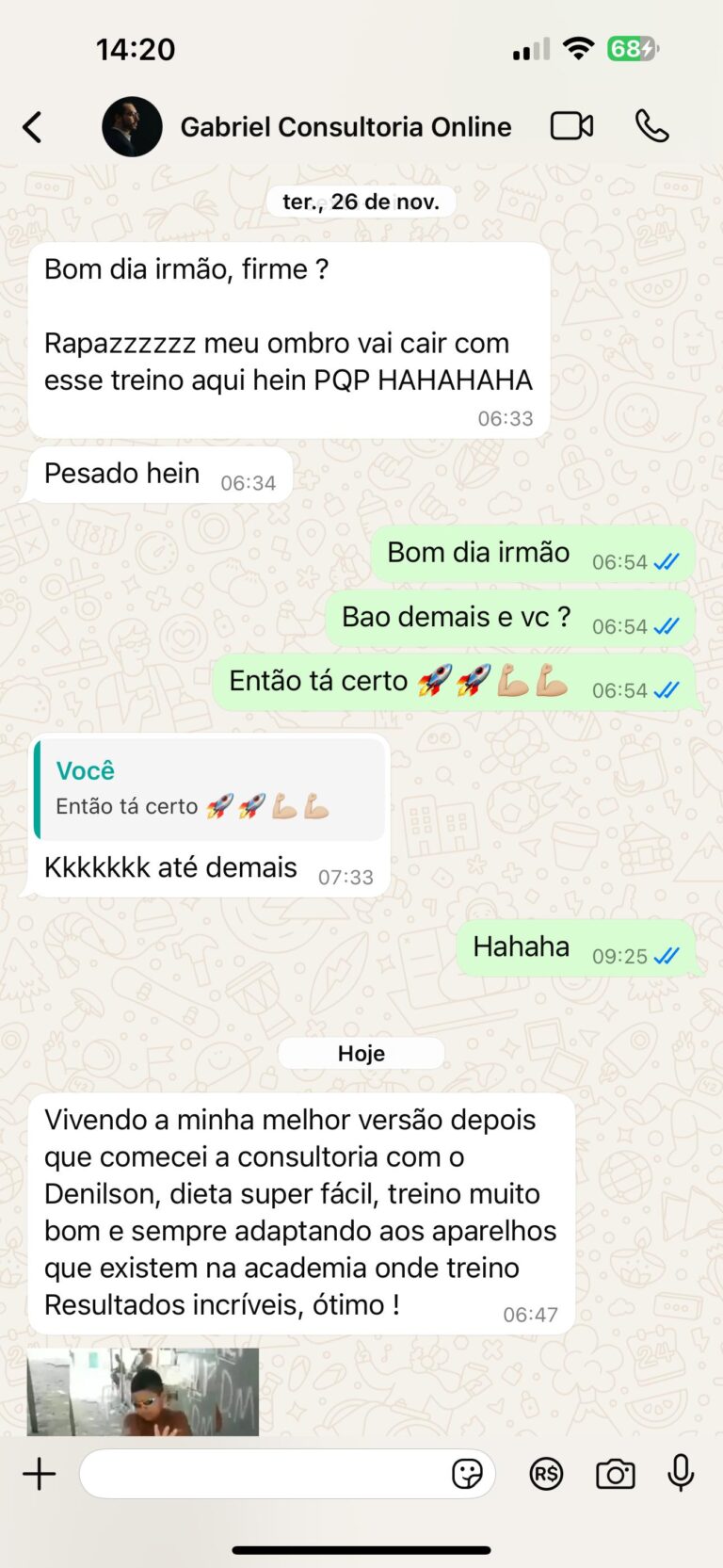Tap the microphone to record audio

(681, 1474)
